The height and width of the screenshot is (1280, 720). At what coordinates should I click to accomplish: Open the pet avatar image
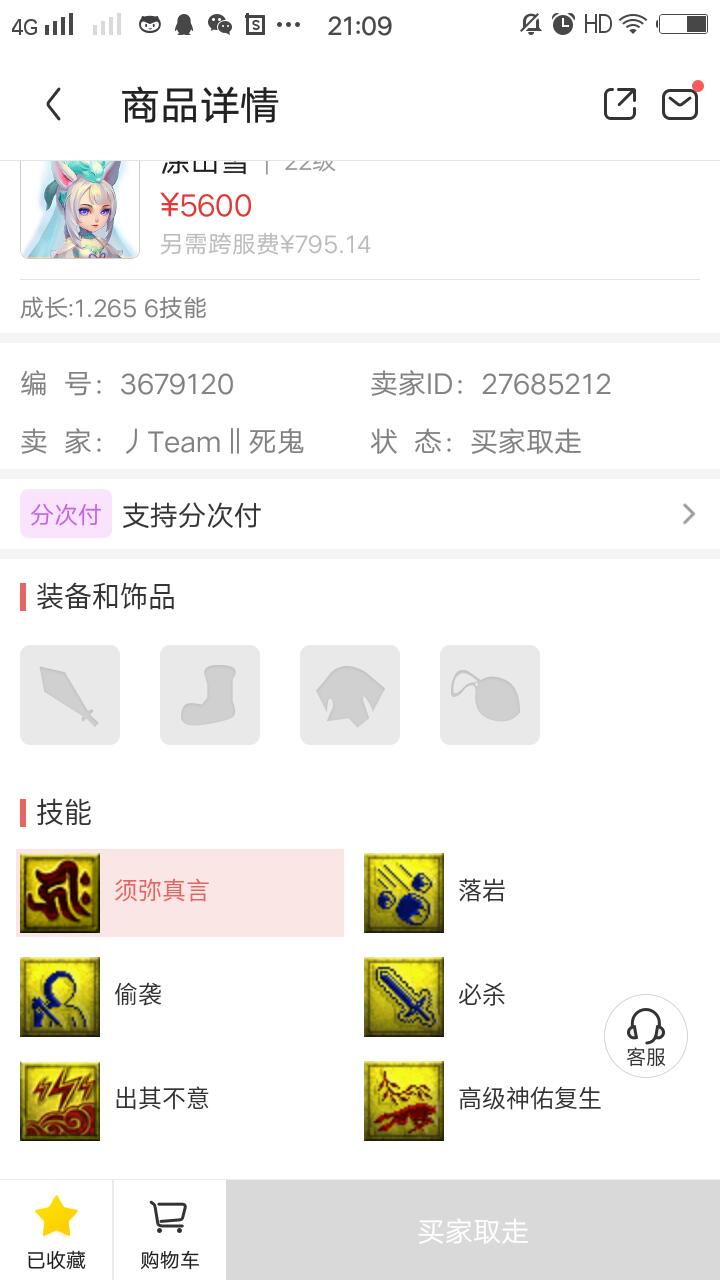(x=80, y=210)
